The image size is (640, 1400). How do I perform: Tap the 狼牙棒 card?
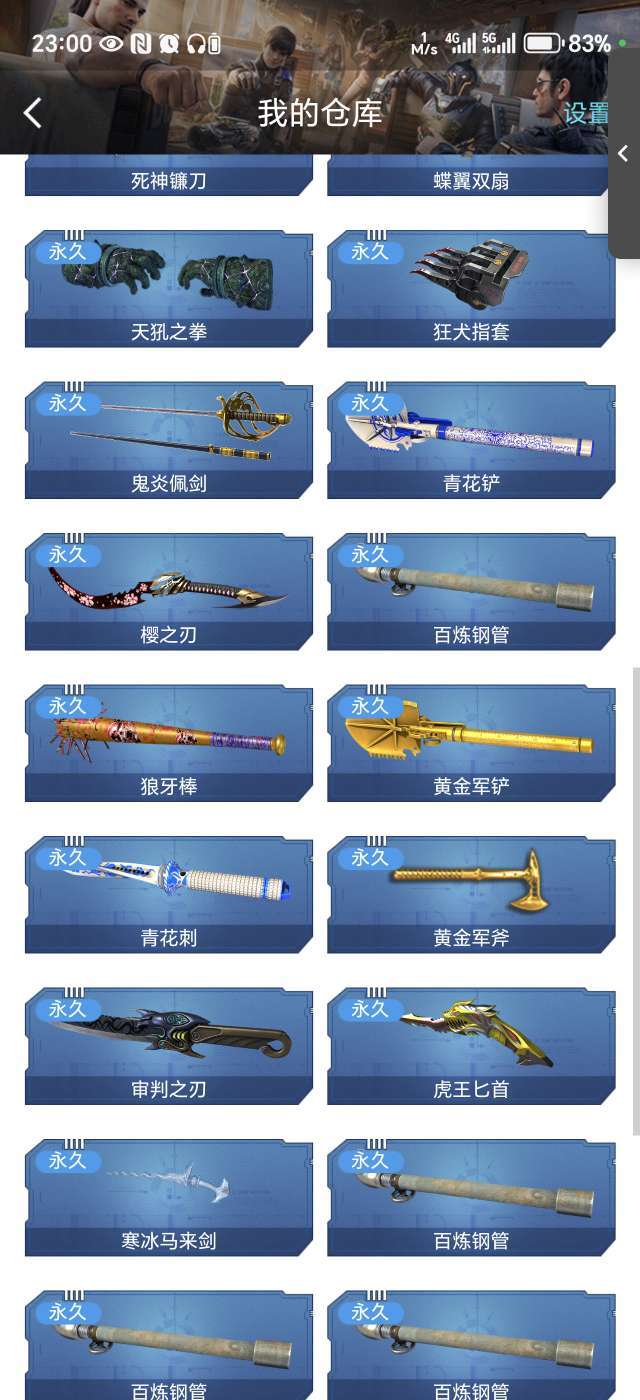pyautogui.click(x=169, y=744)
